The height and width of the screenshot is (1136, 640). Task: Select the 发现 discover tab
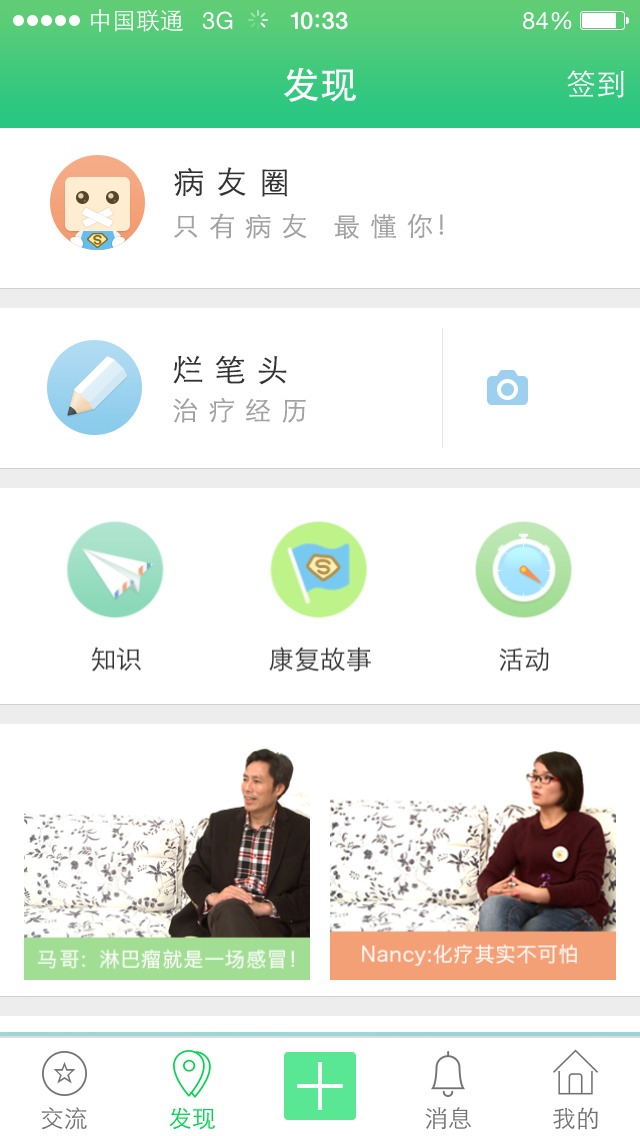pos(192,1090)
